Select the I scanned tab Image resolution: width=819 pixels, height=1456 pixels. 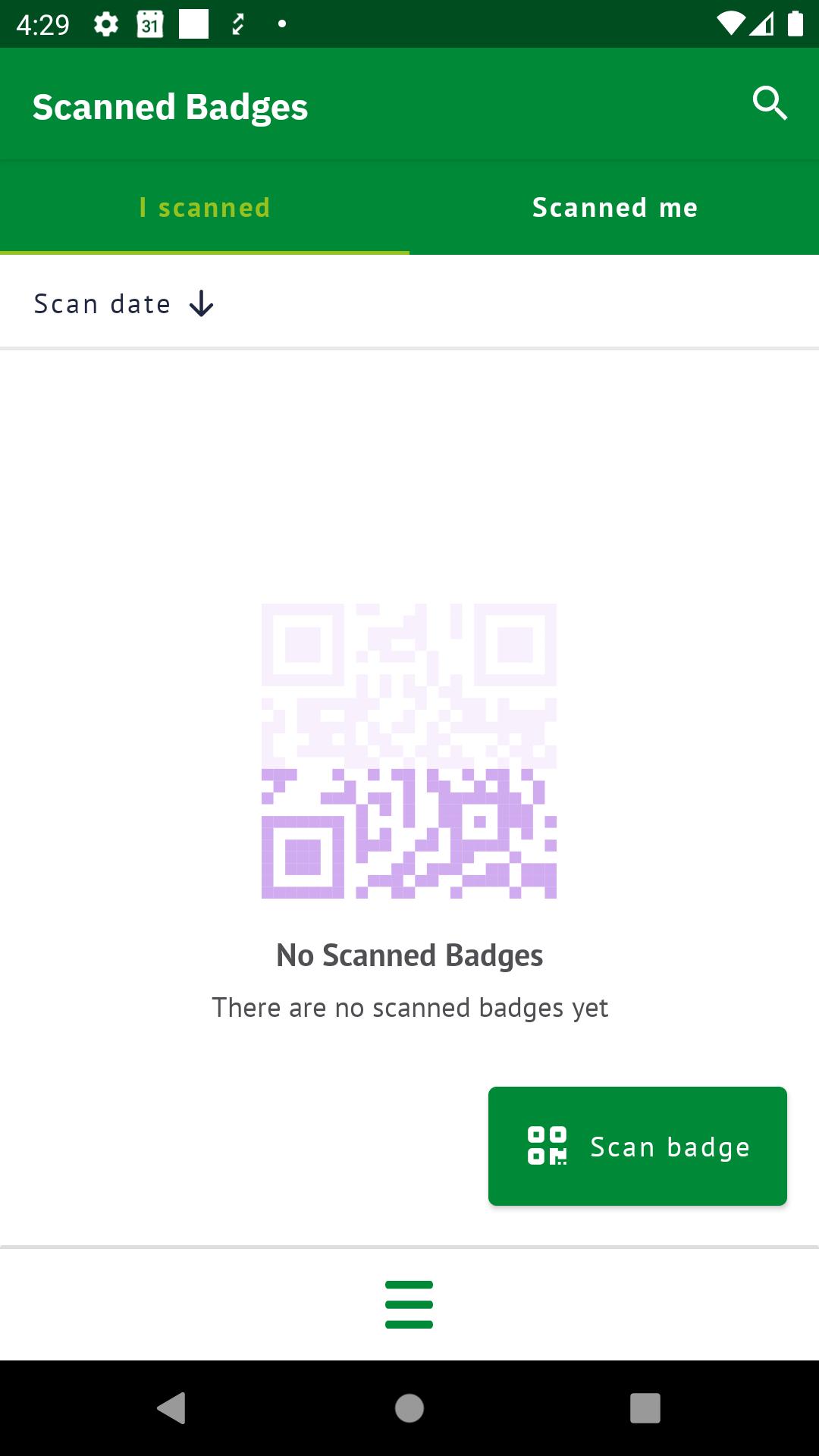click(205, 208)
